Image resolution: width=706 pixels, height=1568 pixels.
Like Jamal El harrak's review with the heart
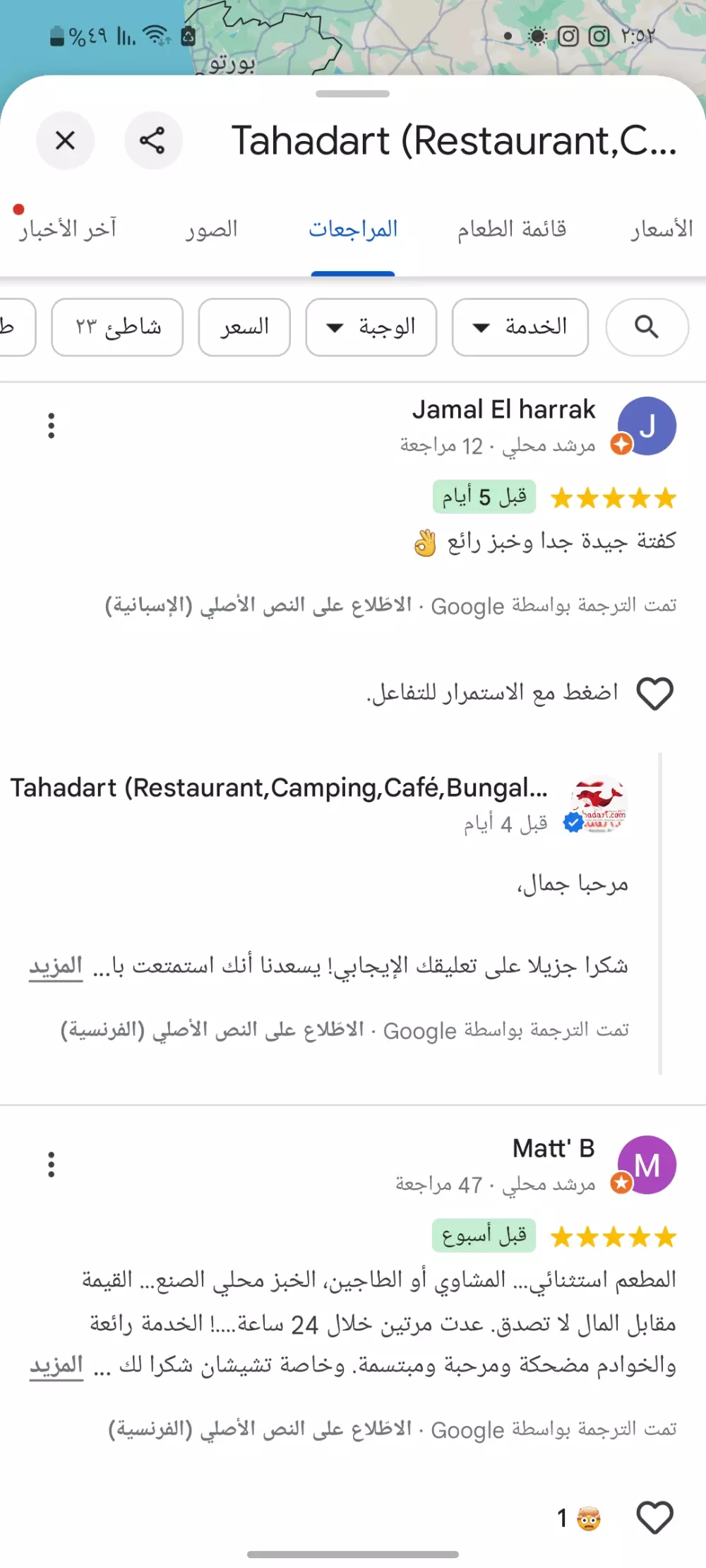pos(654,692)
